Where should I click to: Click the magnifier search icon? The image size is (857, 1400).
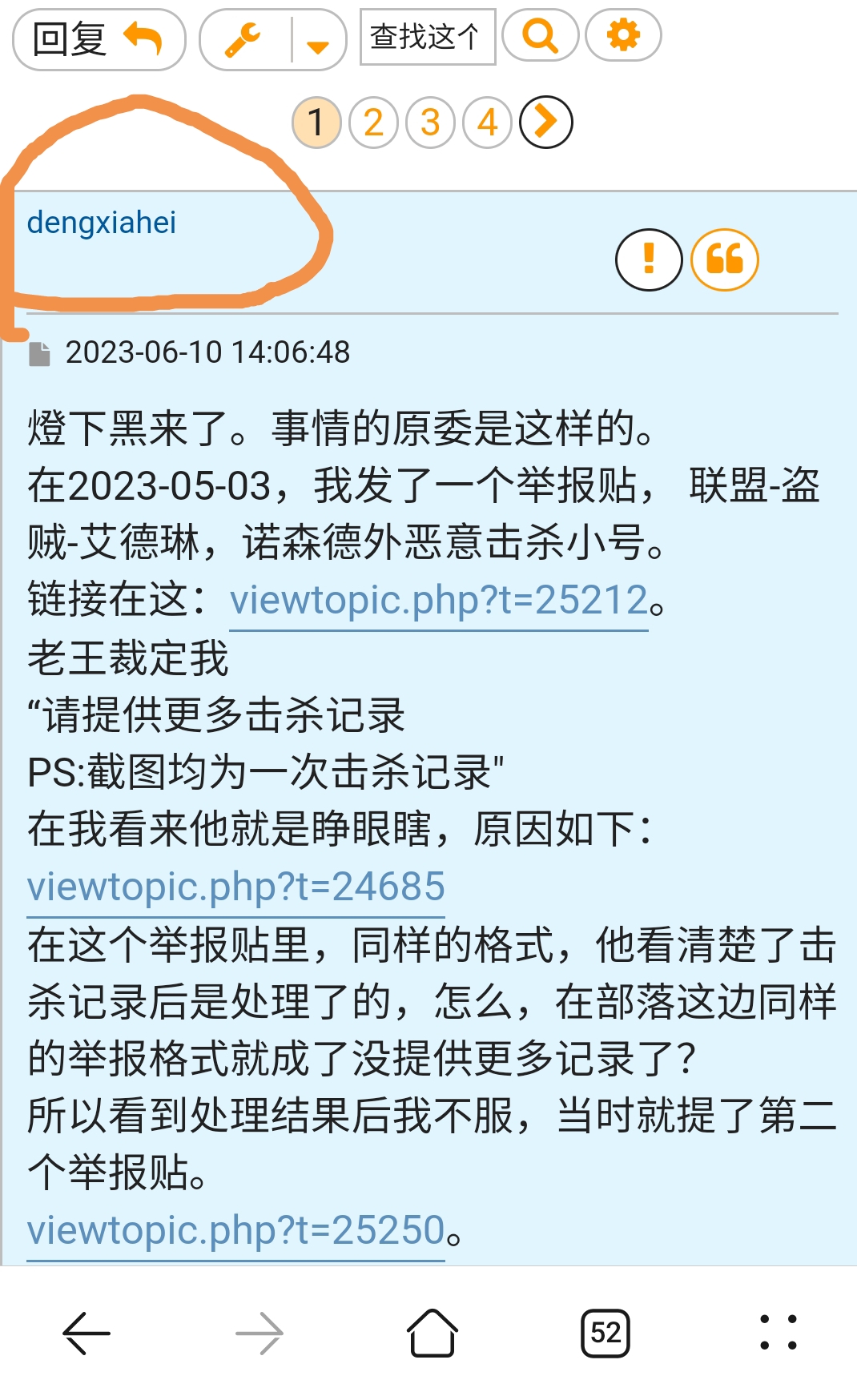(541, 35)
